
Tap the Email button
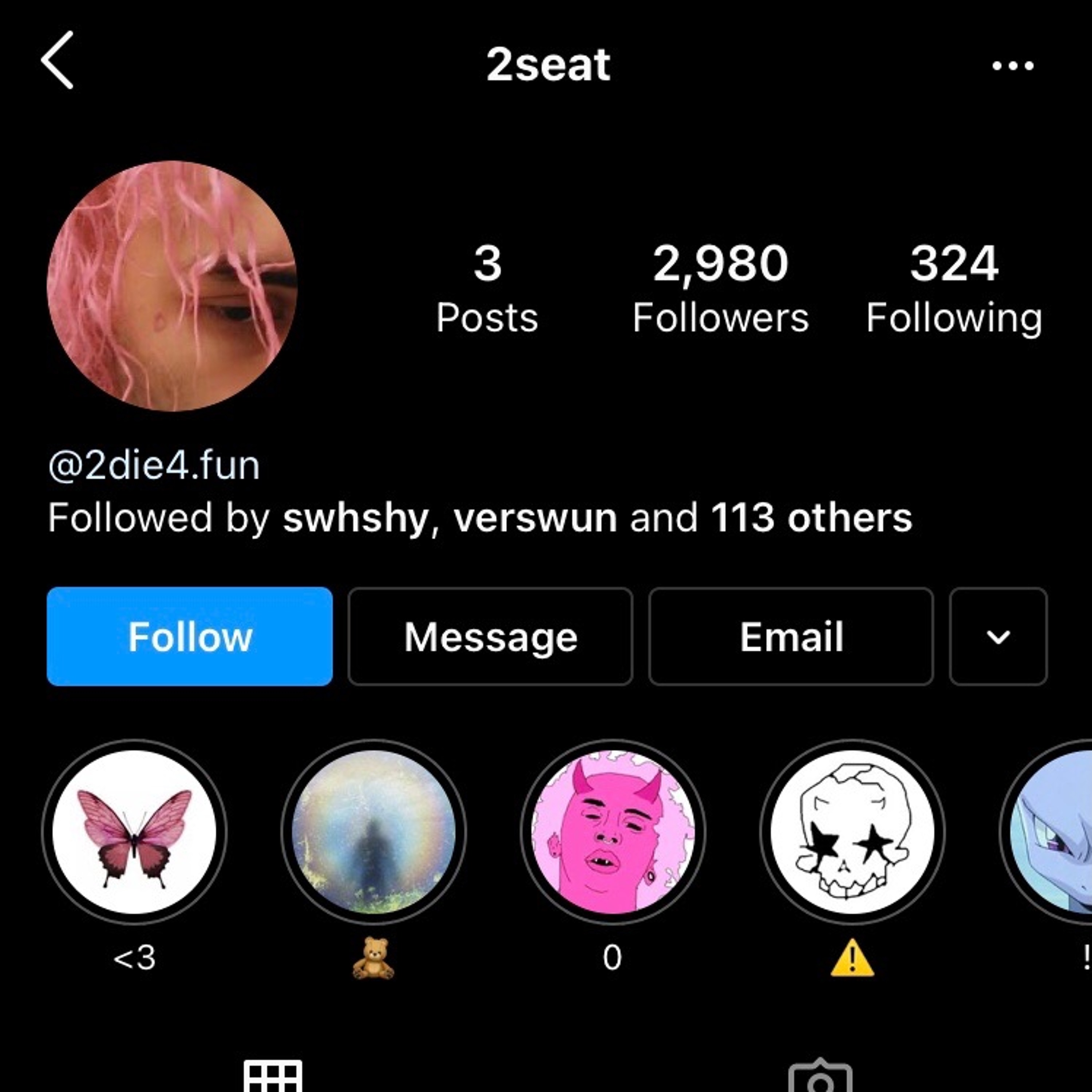click(791, 636)
